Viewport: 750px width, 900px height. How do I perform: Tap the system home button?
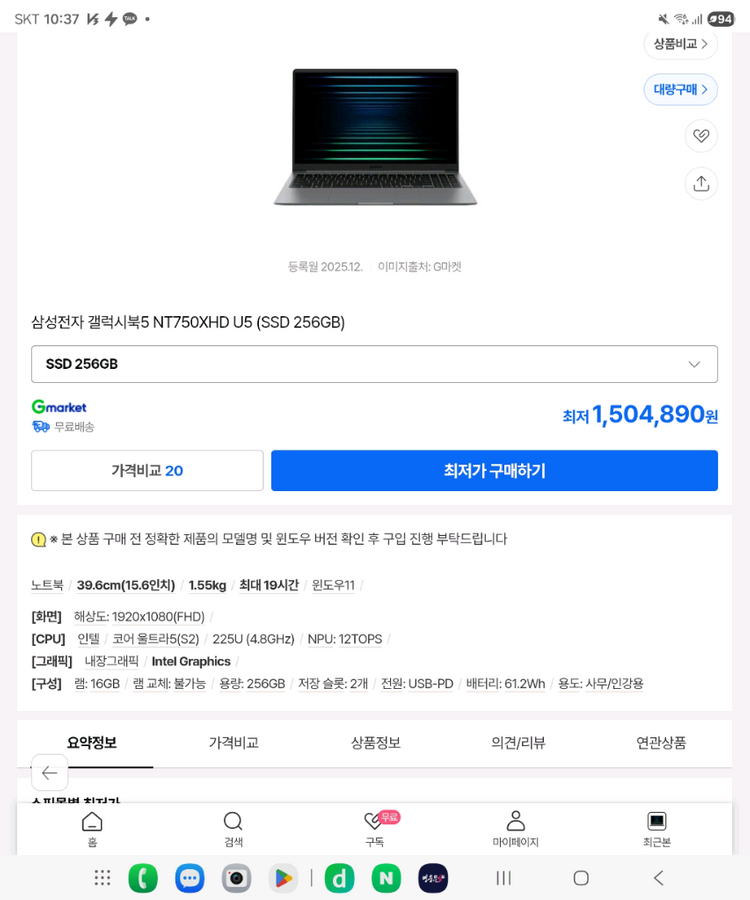[581, 878]
